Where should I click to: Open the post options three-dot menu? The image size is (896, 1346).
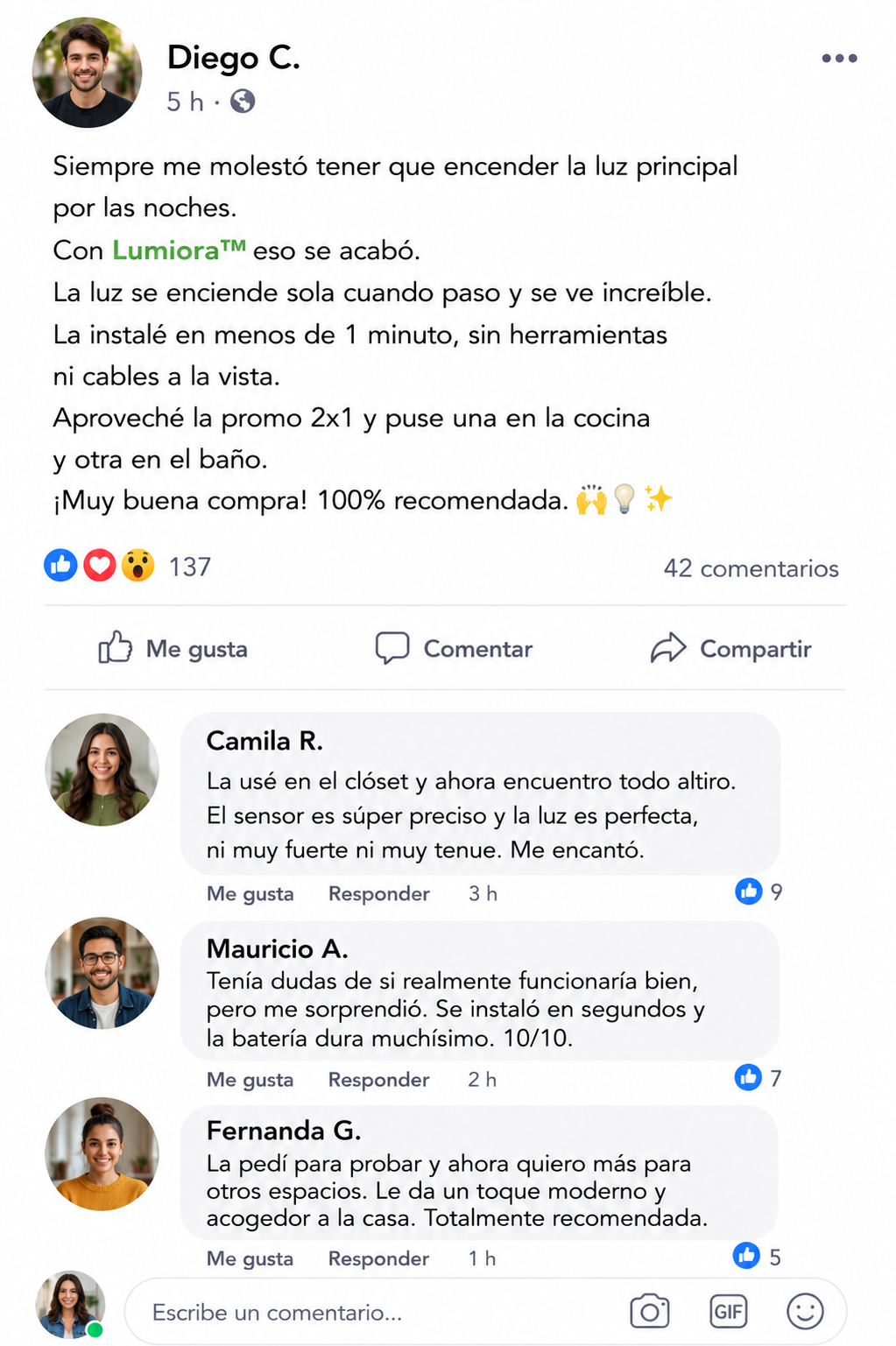click(839, 59)
